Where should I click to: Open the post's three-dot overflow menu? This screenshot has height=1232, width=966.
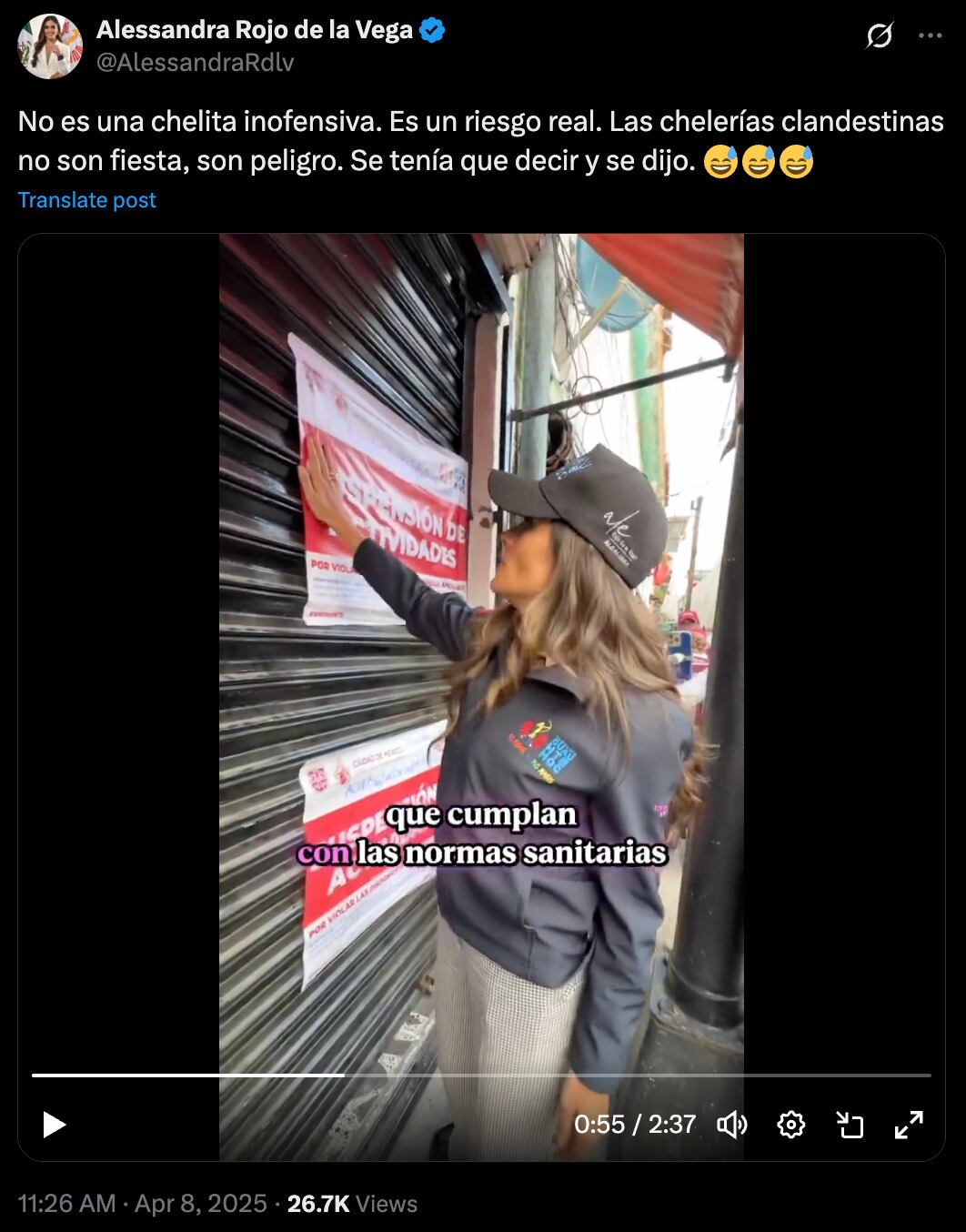(930, 36)
